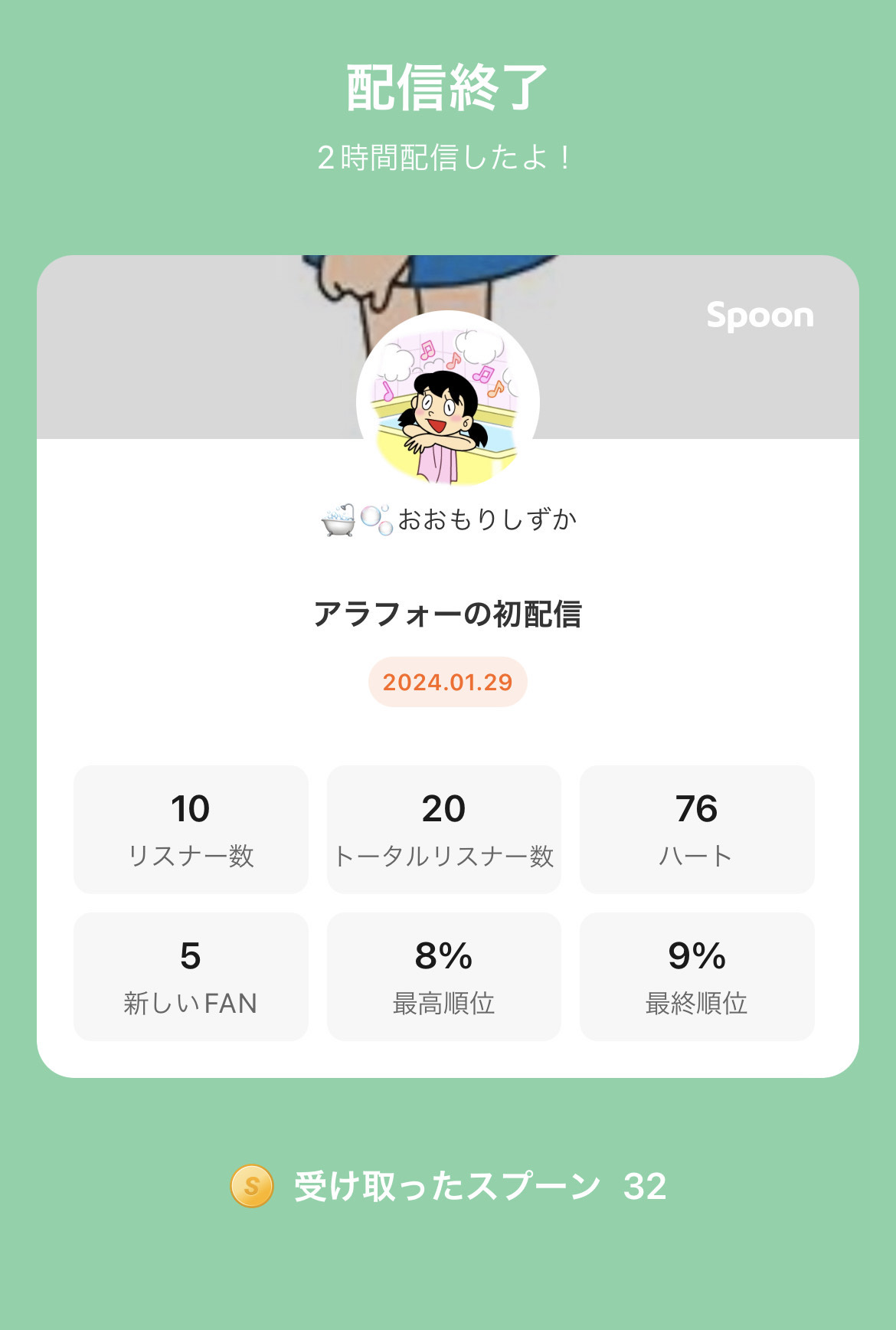The image size is (896, 1330).
Task: Click the cover image banner above the avatar
Action: 191,345
